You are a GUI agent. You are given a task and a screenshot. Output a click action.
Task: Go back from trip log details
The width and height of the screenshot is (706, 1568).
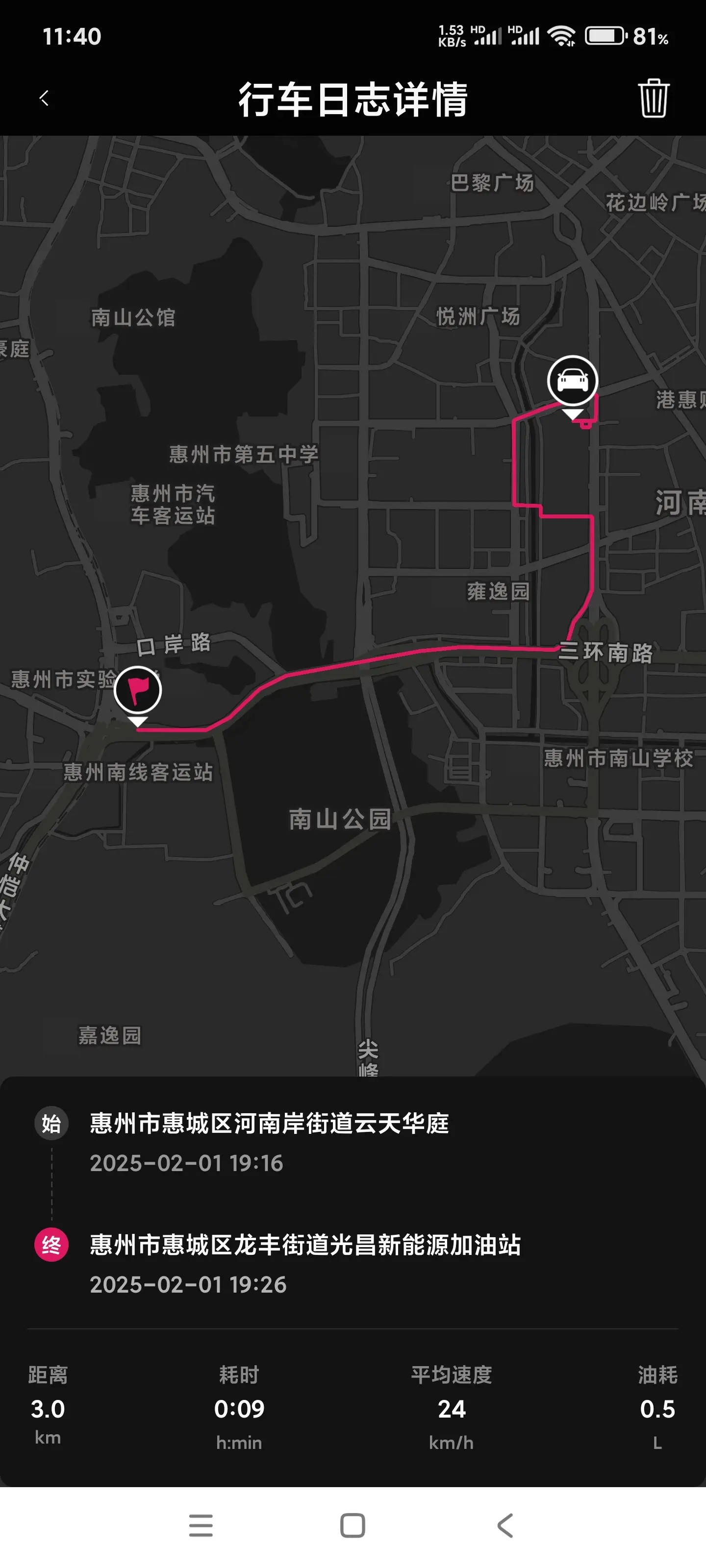coord(44,98)
